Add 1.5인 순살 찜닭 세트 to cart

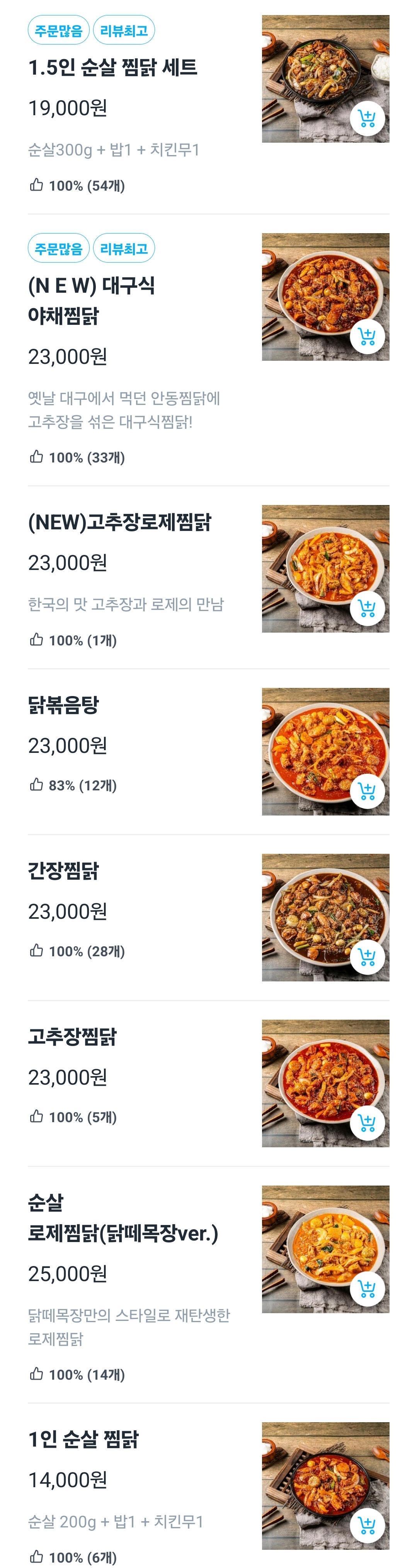point(367,119)
